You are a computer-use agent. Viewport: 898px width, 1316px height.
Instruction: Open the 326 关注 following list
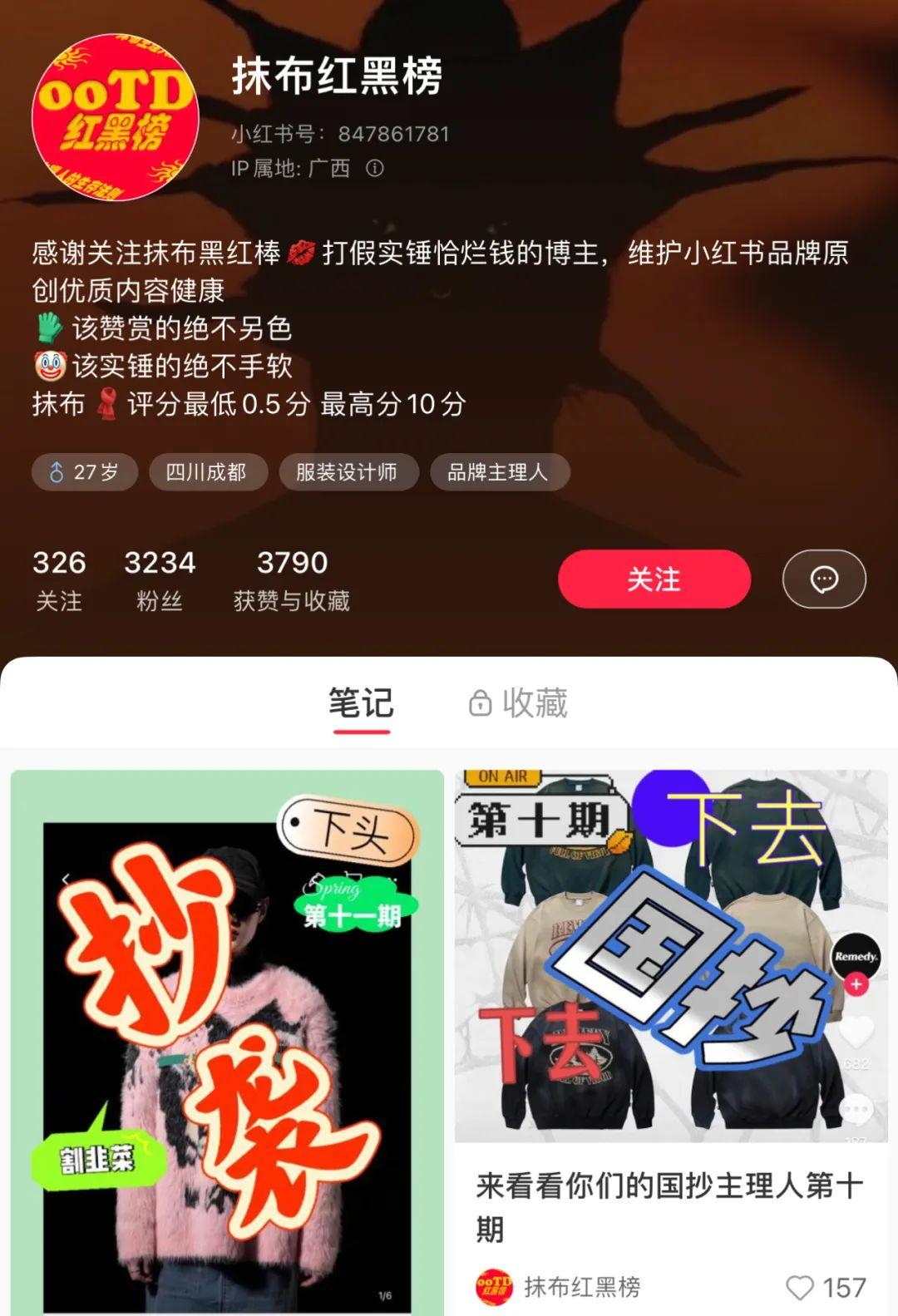59,579
